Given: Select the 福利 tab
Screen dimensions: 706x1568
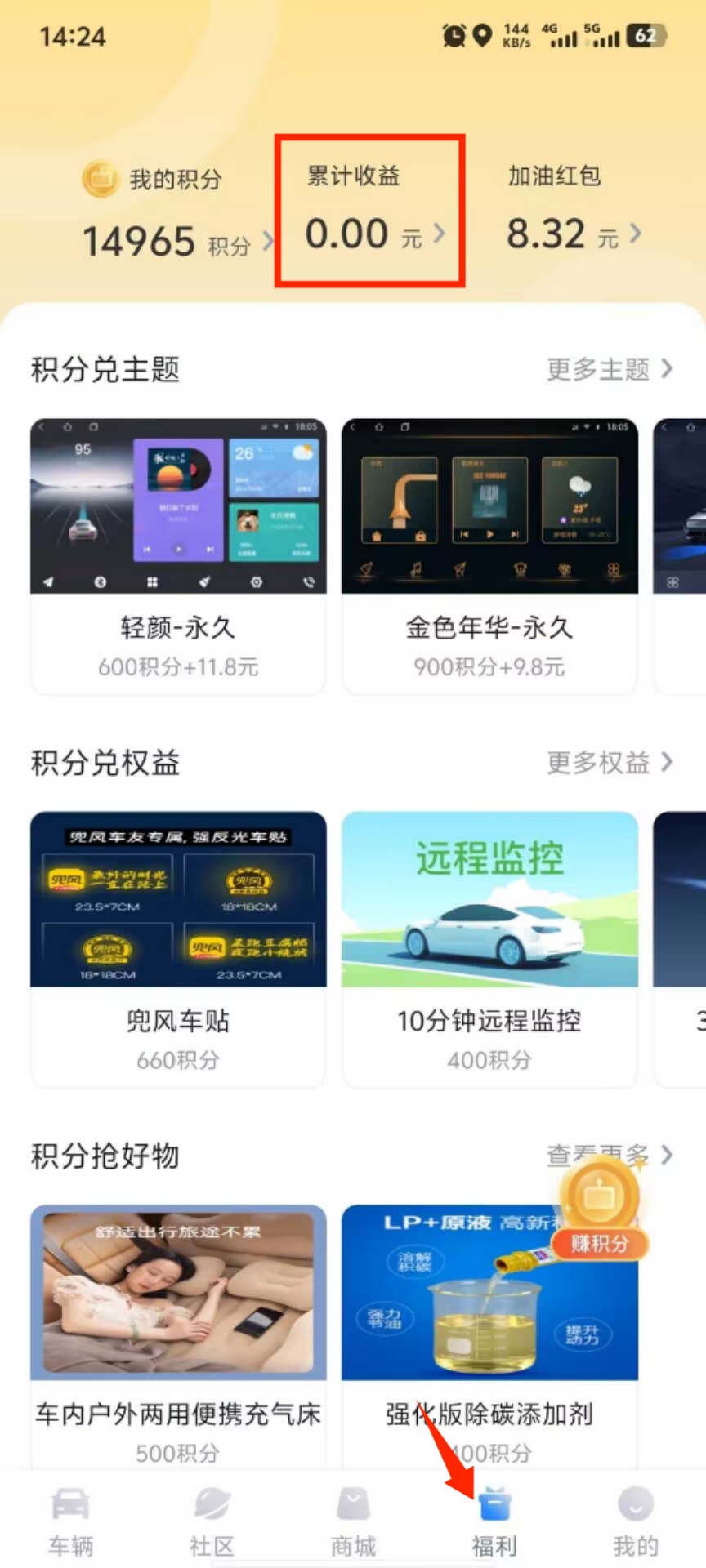Looking at the screenshot, I should point(494,1521).
